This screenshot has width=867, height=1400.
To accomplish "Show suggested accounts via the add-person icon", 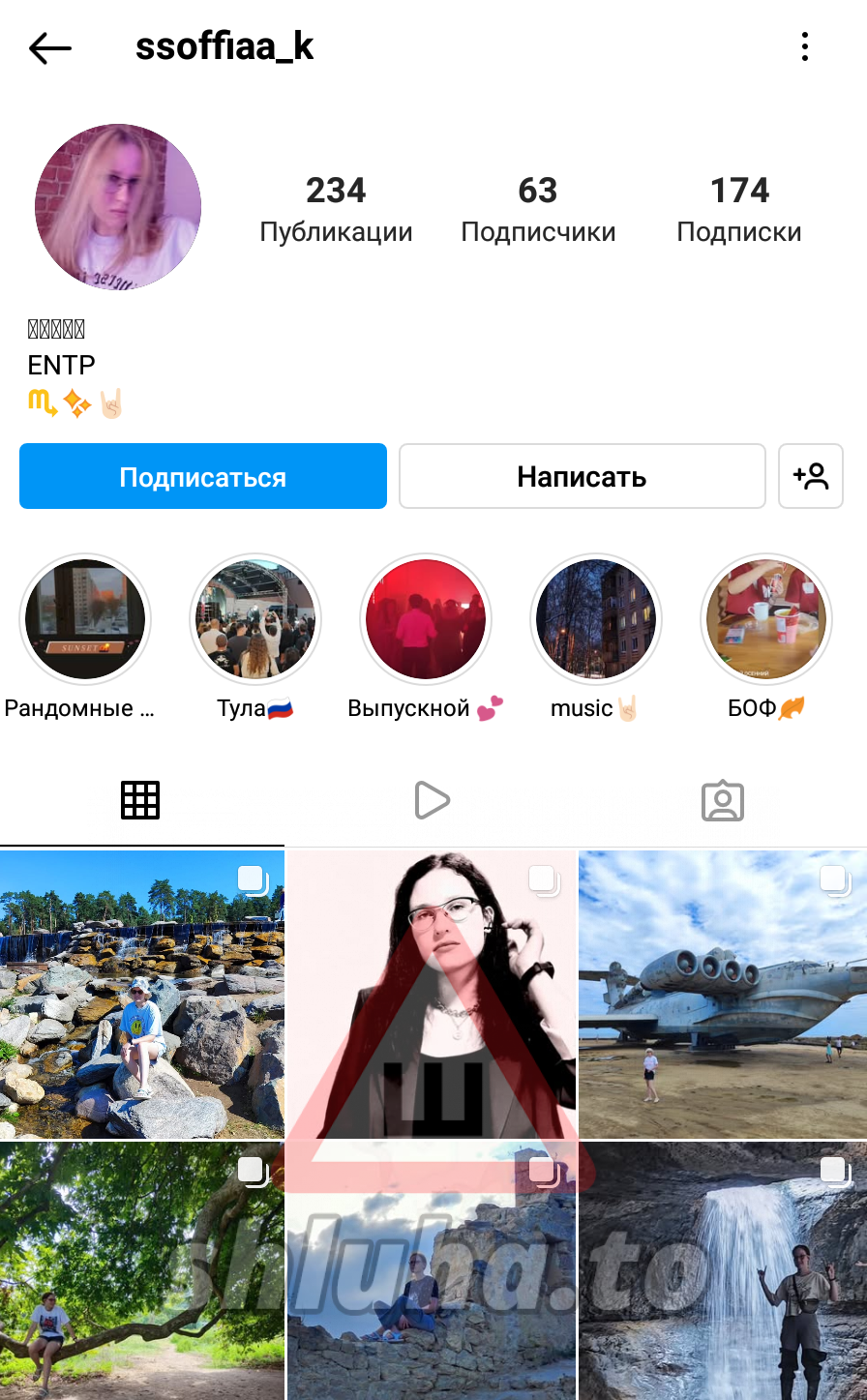I will coord(810,476).
